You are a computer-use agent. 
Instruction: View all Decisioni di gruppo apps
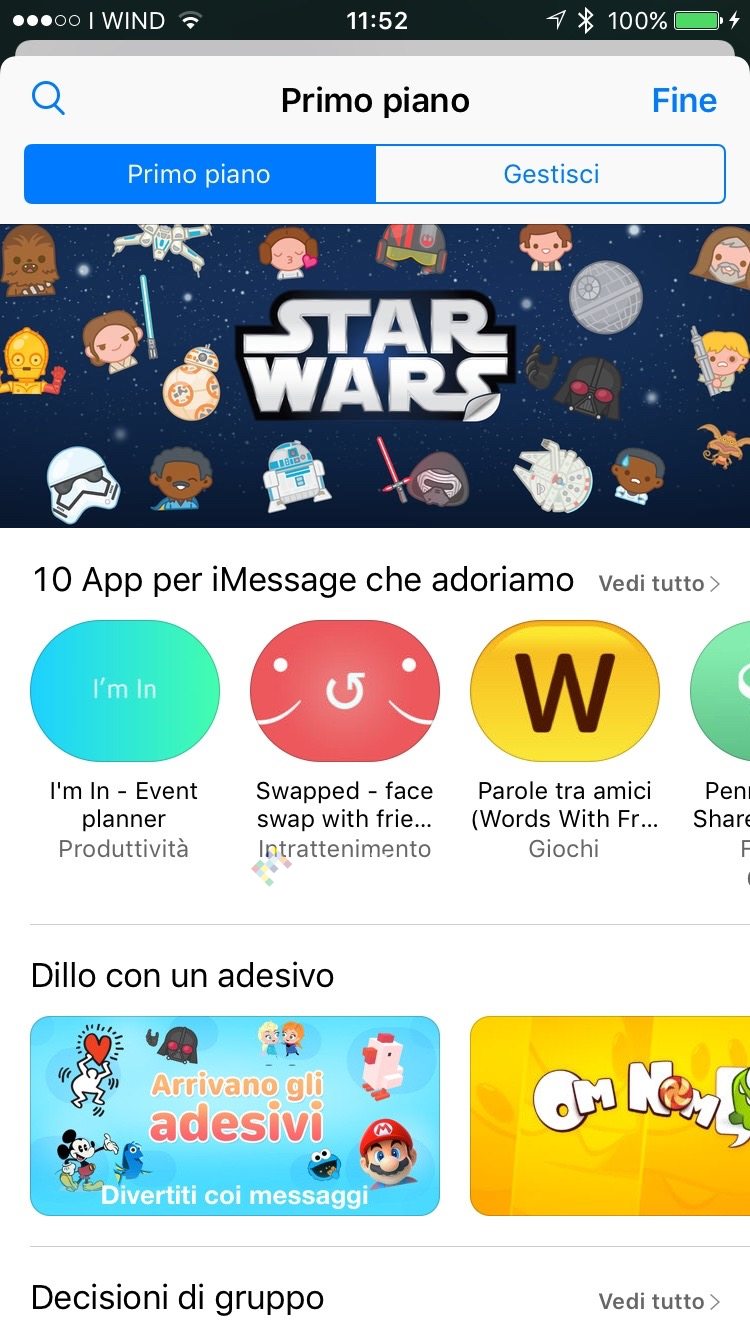click(659, 1301)
